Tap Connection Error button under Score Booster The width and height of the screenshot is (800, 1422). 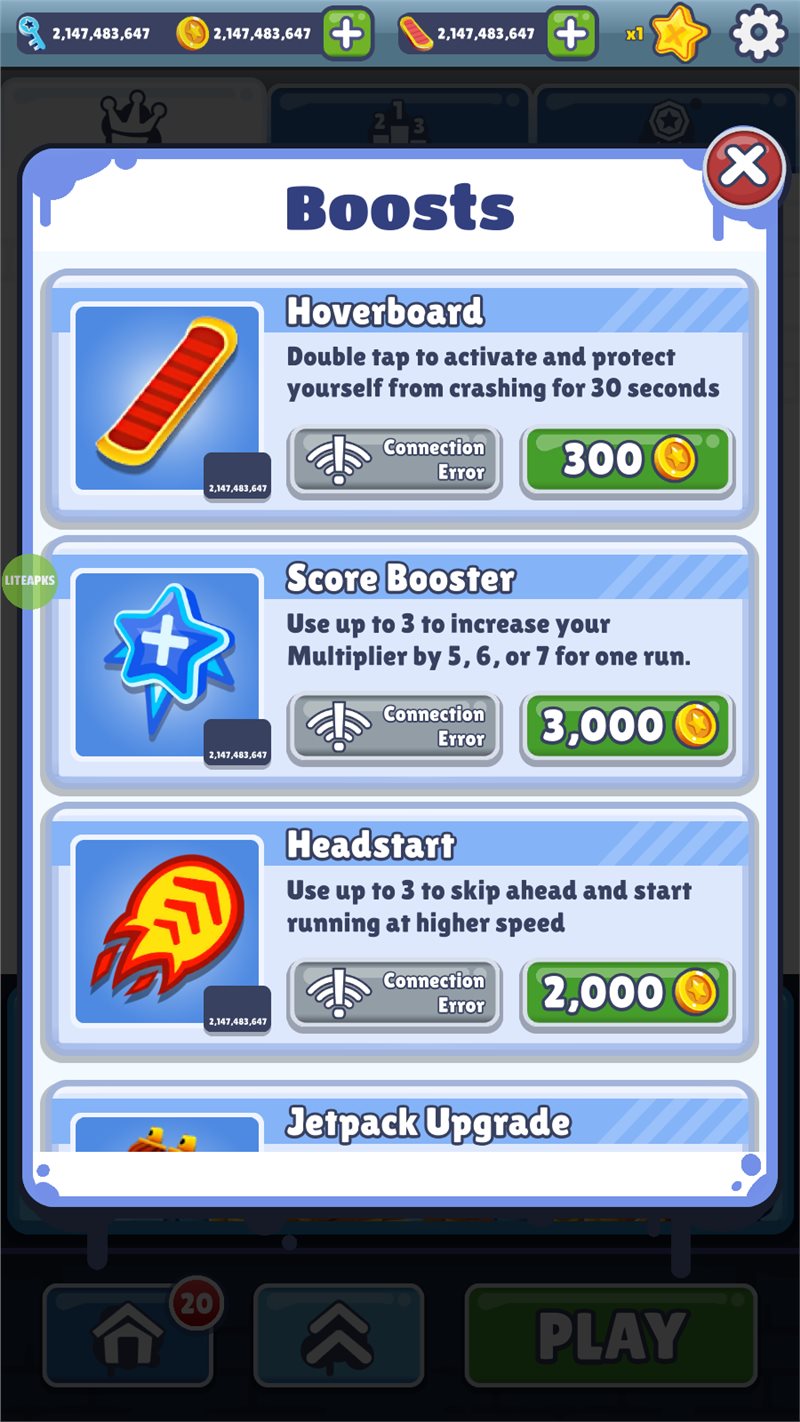click(x=395, y=727)
